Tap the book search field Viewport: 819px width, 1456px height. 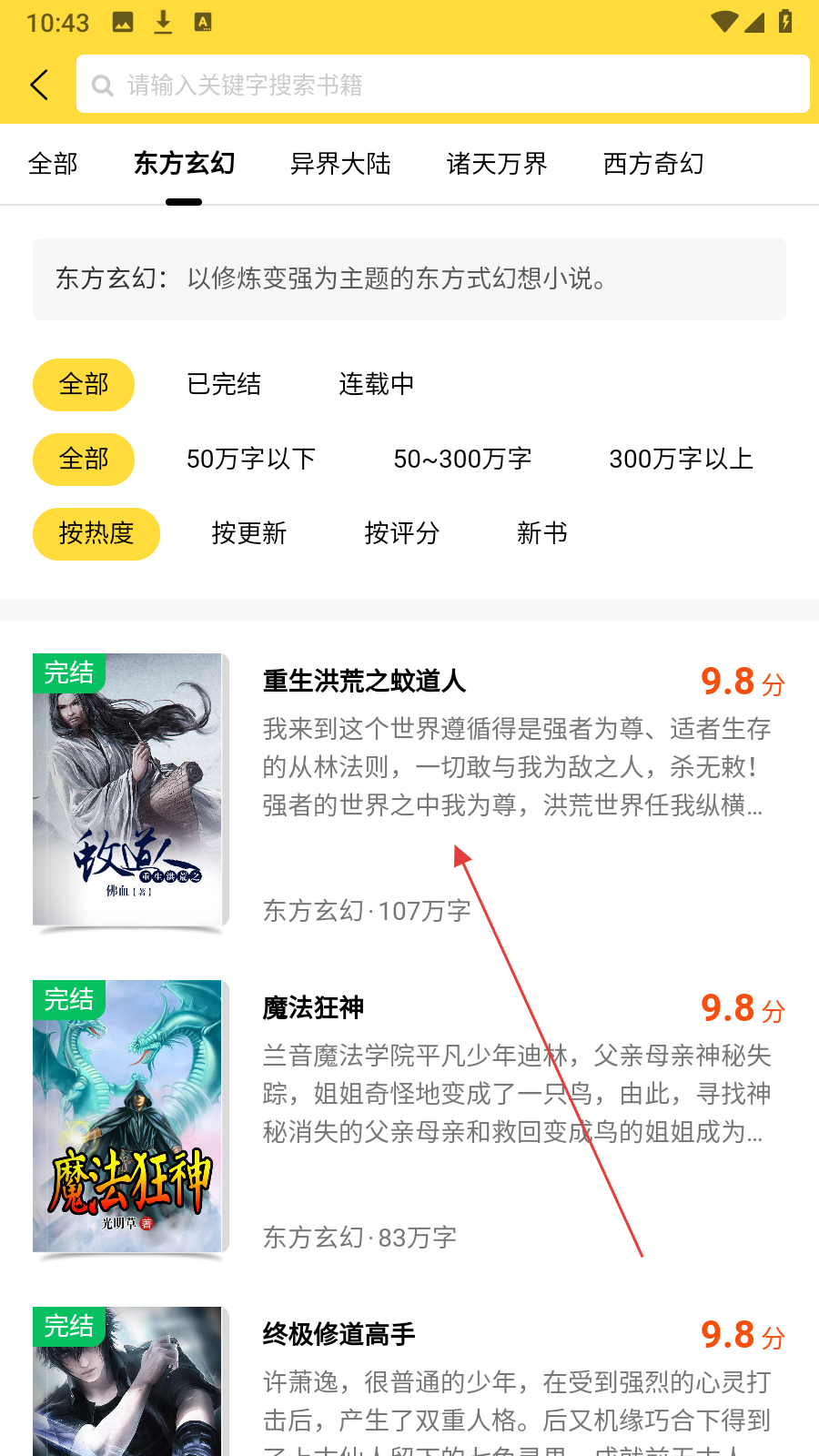click(442, 85)
